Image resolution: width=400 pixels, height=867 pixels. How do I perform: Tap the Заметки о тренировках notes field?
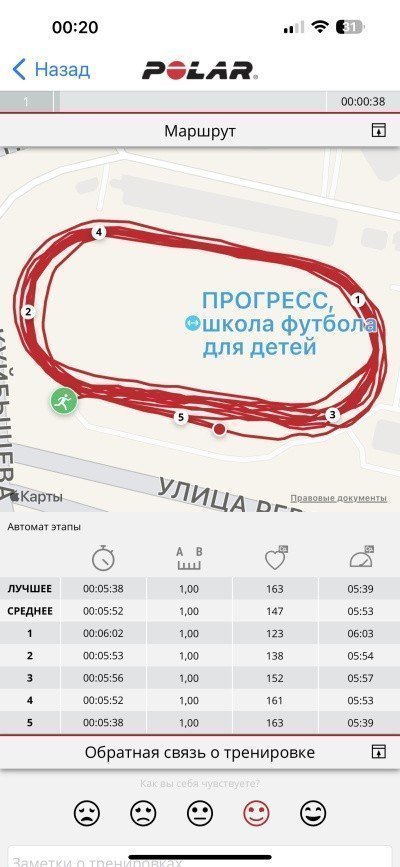200,857
